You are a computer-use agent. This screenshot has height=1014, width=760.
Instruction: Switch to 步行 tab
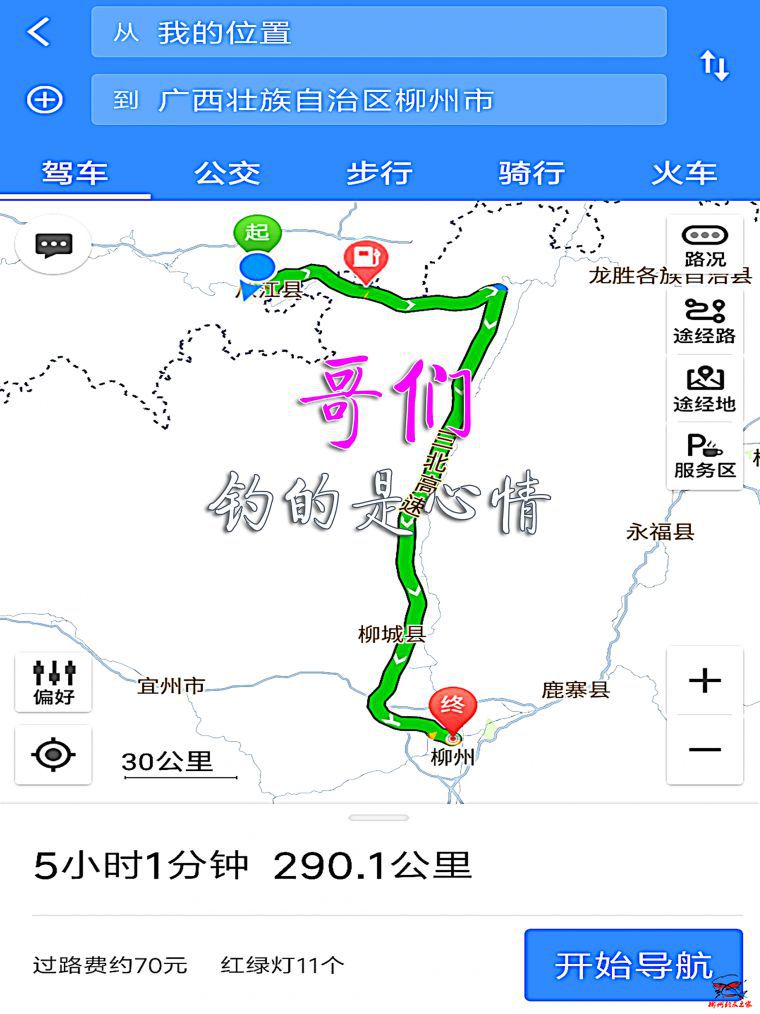pos(379,173)
